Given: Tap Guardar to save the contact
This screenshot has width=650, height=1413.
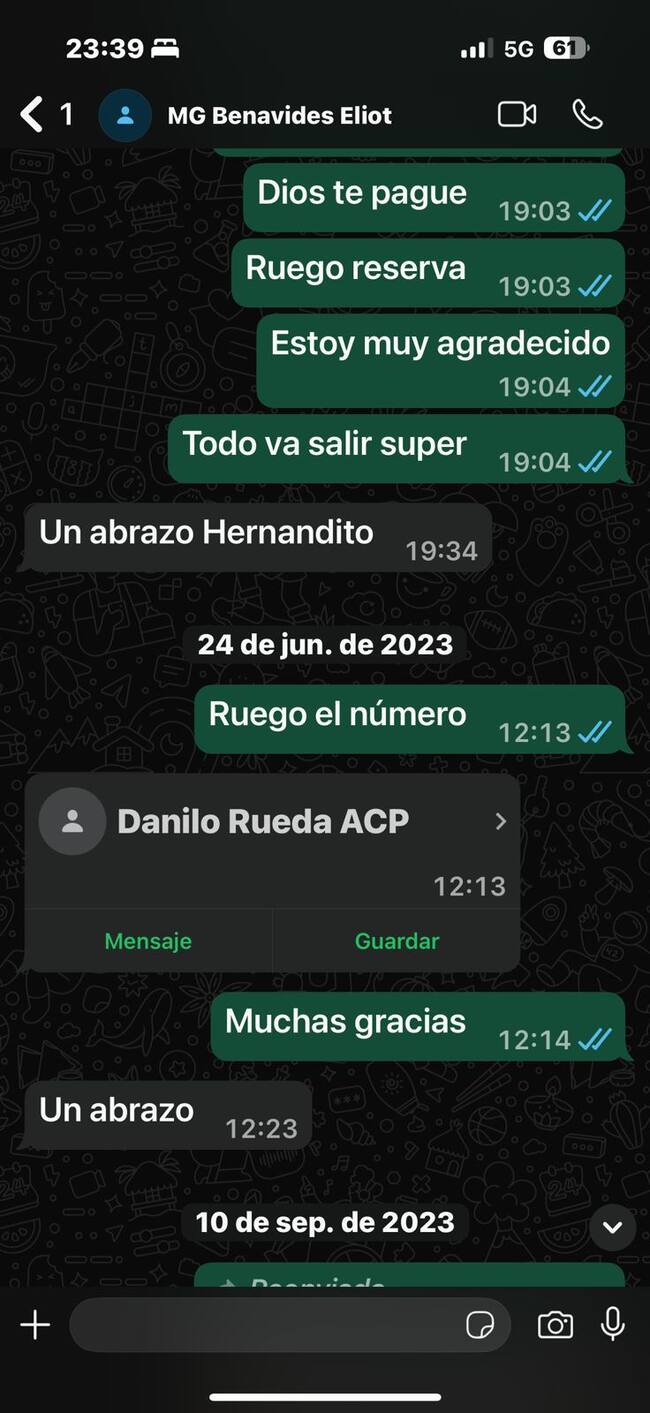Looking at the screenshot, I should [396, 941].
